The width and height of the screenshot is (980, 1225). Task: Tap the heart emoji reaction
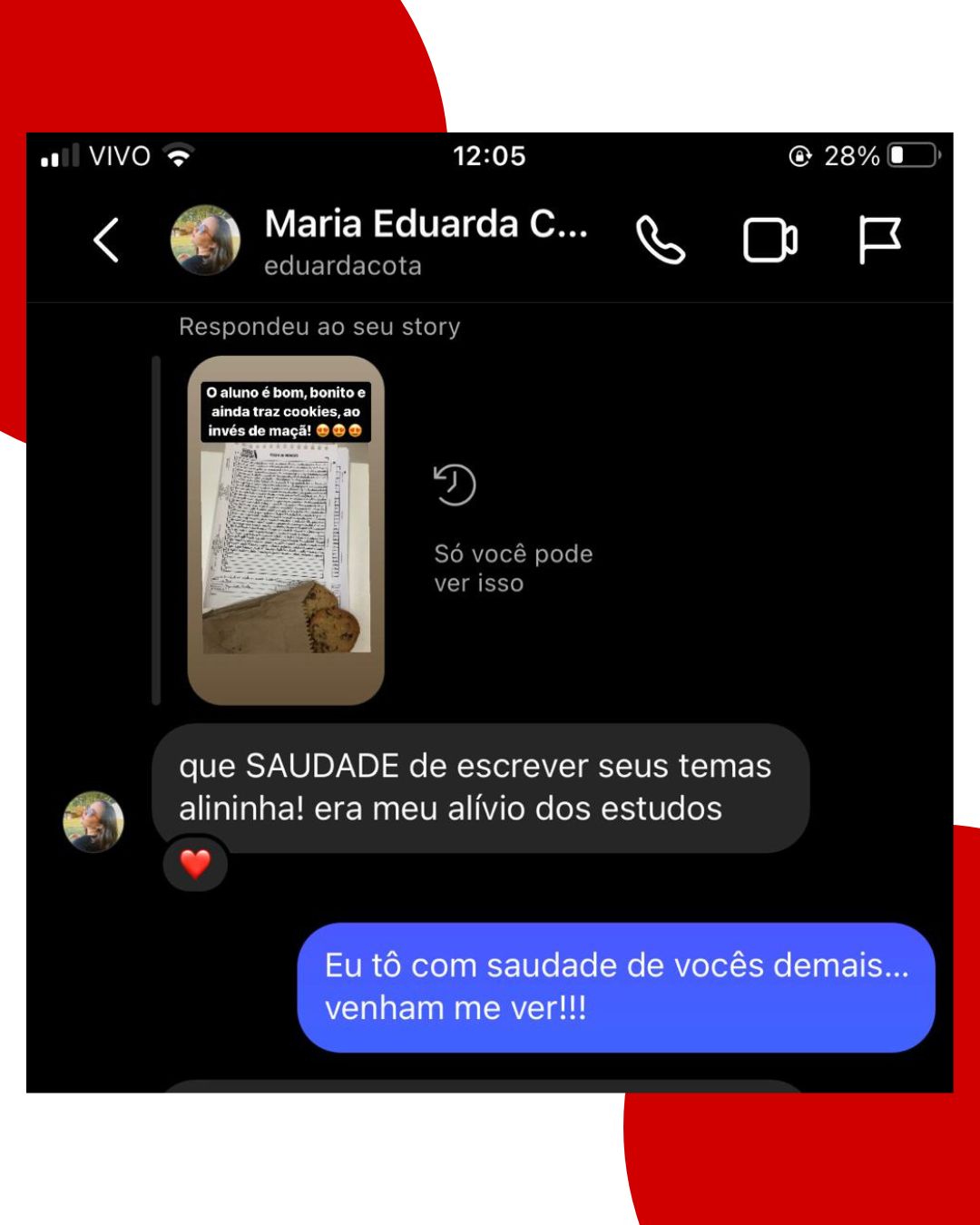tap(194, 863)
